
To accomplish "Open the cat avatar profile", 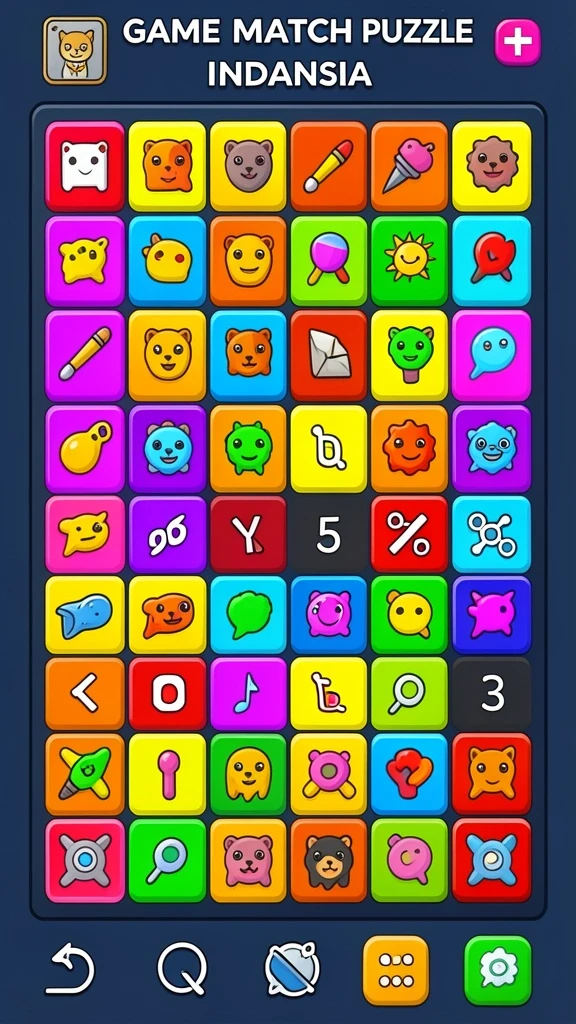I will pyautogui.click(x=75, y=50).
